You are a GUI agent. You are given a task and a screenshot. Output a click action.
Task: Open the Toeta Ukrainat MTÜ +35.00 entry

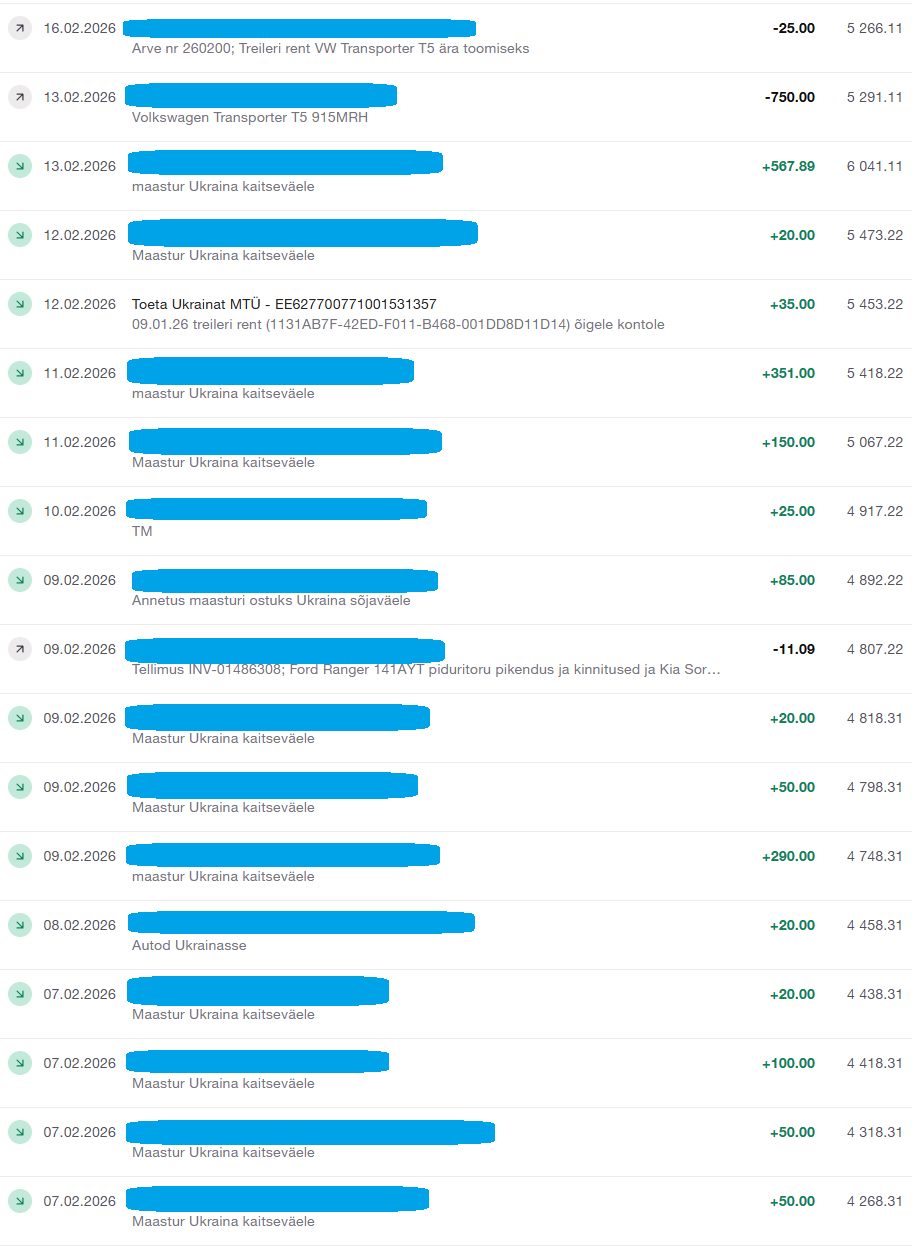pyautogui.click(x=456, y=314)
